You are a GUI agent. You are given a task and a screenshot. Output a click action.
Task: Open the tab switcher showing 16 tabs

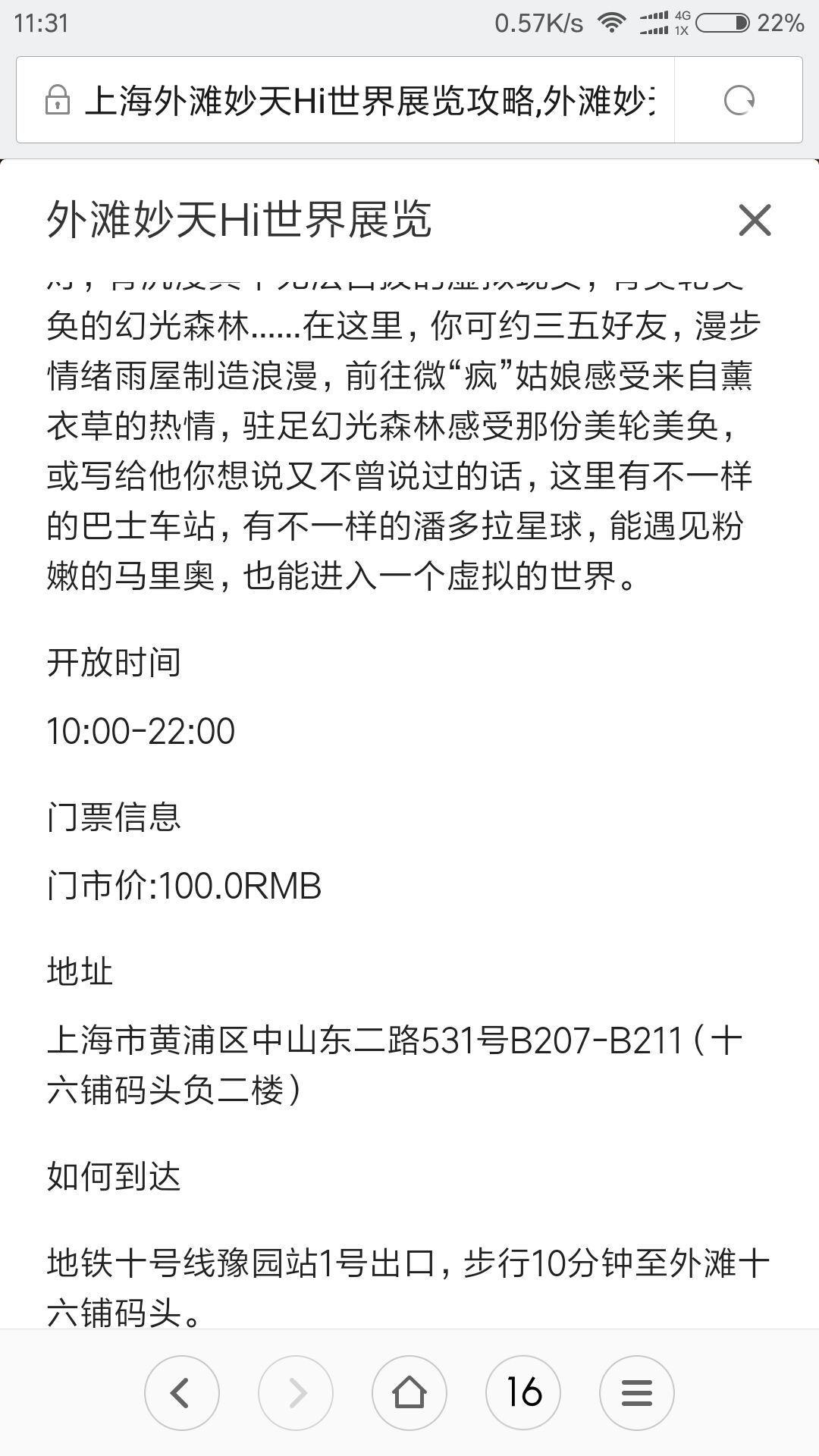[x=523, y=1392]
